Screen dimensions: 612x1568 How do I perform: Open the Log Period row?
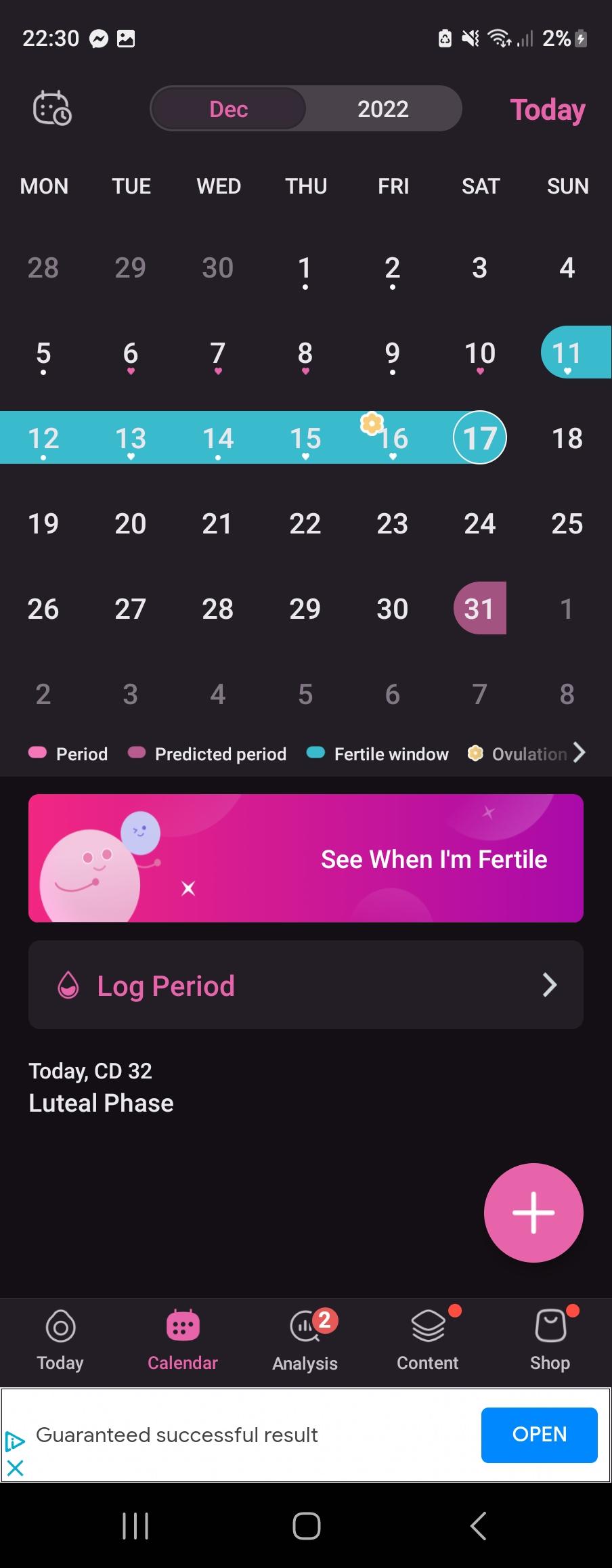(306, 985)
